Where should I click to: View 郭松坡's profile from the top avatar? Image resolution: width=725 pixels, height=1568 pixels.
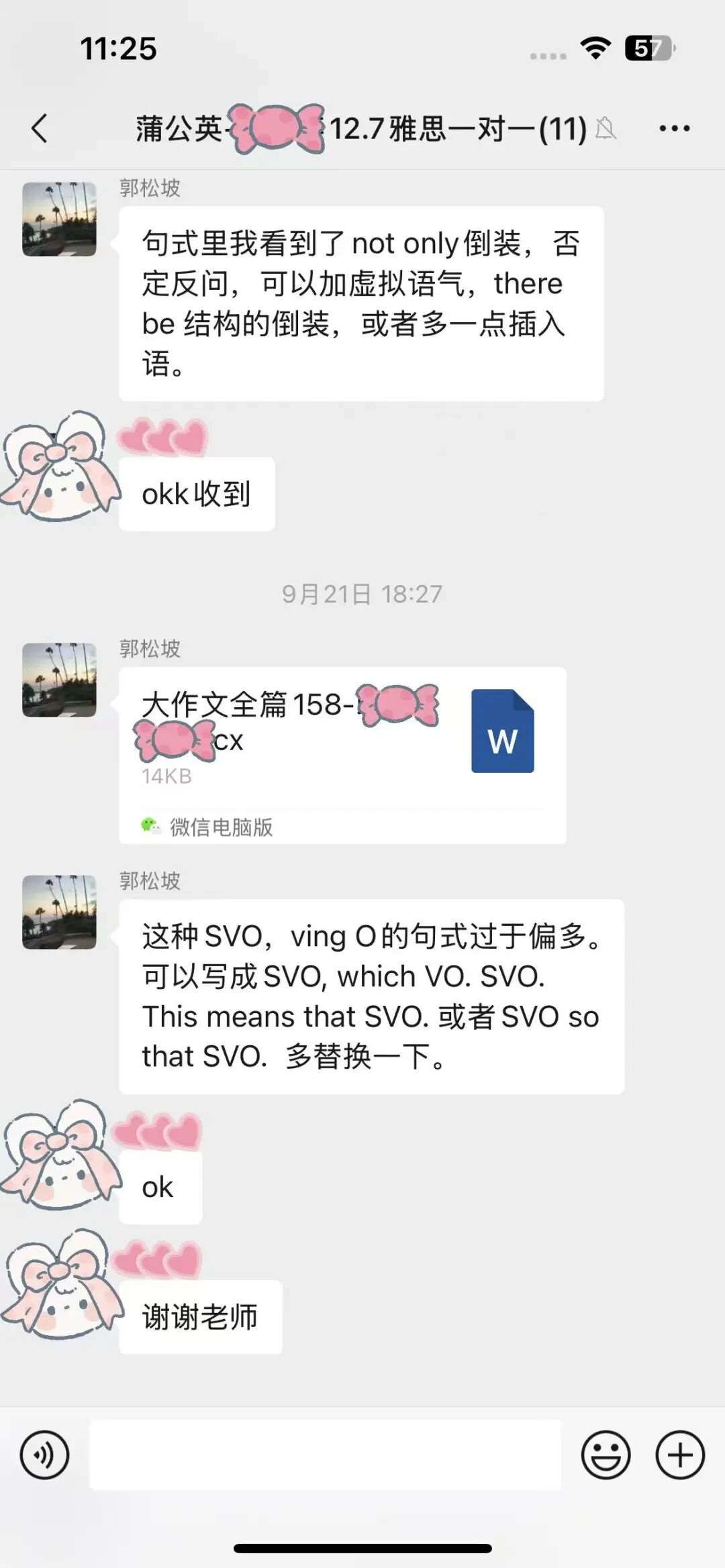click(x=59, y=219)
